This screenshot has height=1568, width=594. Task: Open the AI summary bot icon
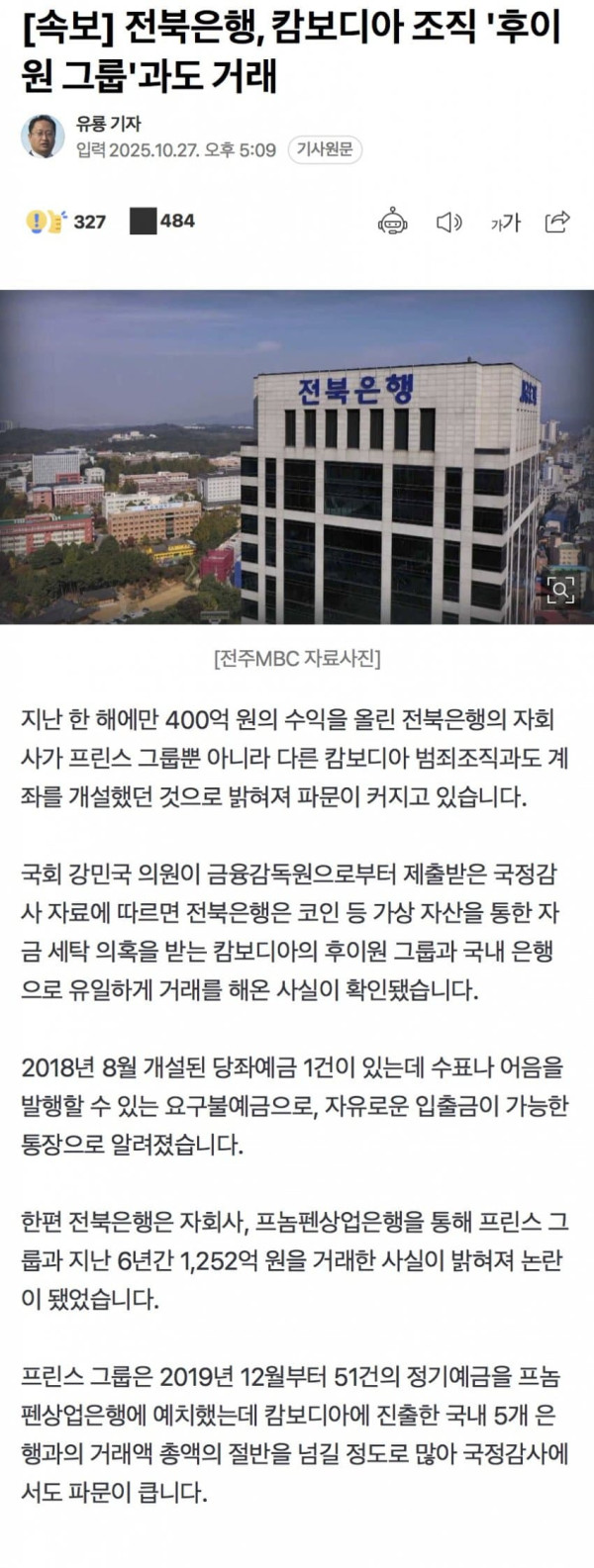click(x=393, y=222)
